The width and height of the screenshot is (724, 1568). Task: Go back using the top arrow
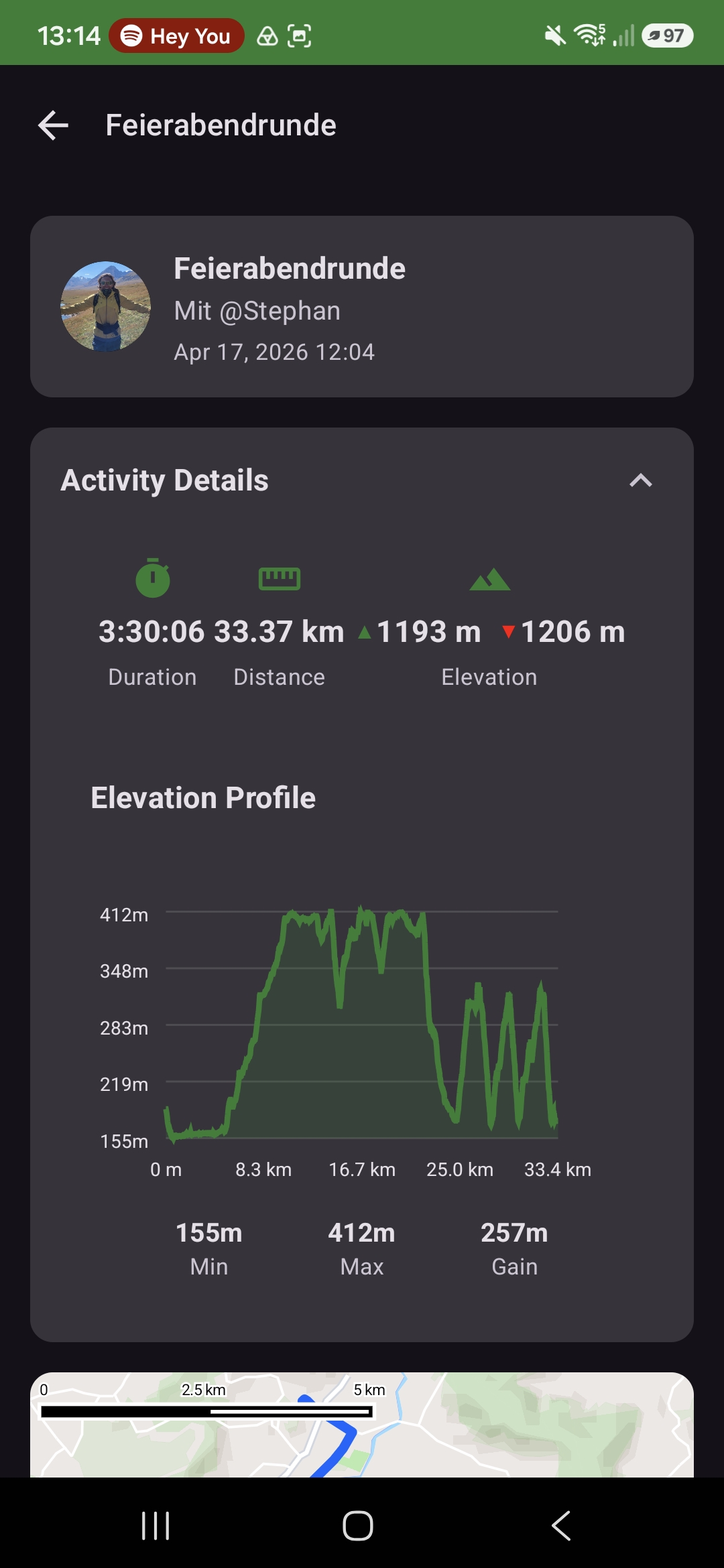pyautogui.click(x=53, y=125)
